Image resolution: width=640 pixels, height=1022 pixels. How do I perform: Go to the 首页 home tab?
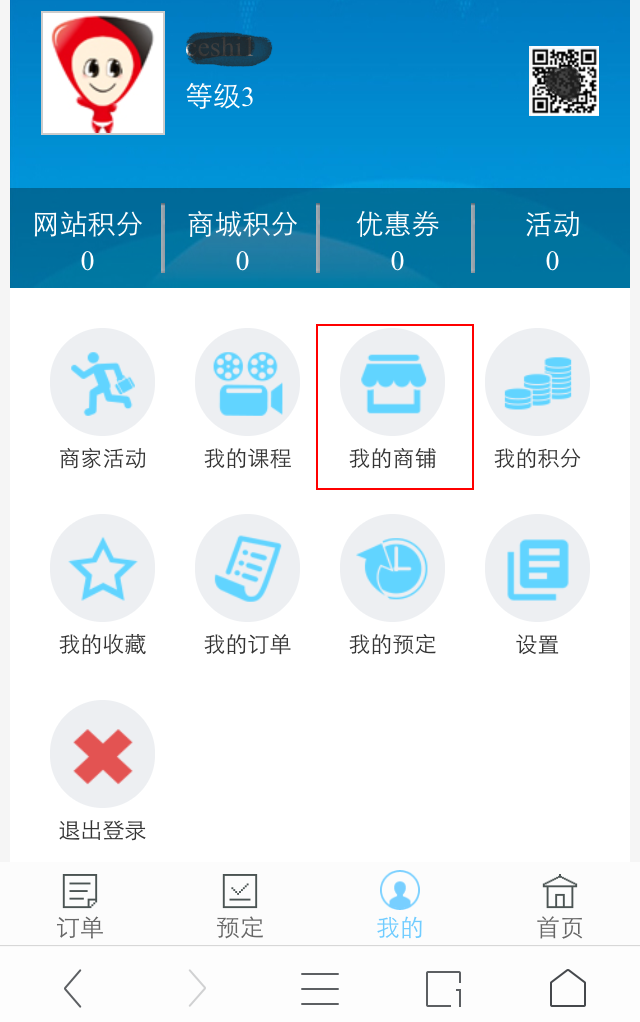(x=560, y=905)
